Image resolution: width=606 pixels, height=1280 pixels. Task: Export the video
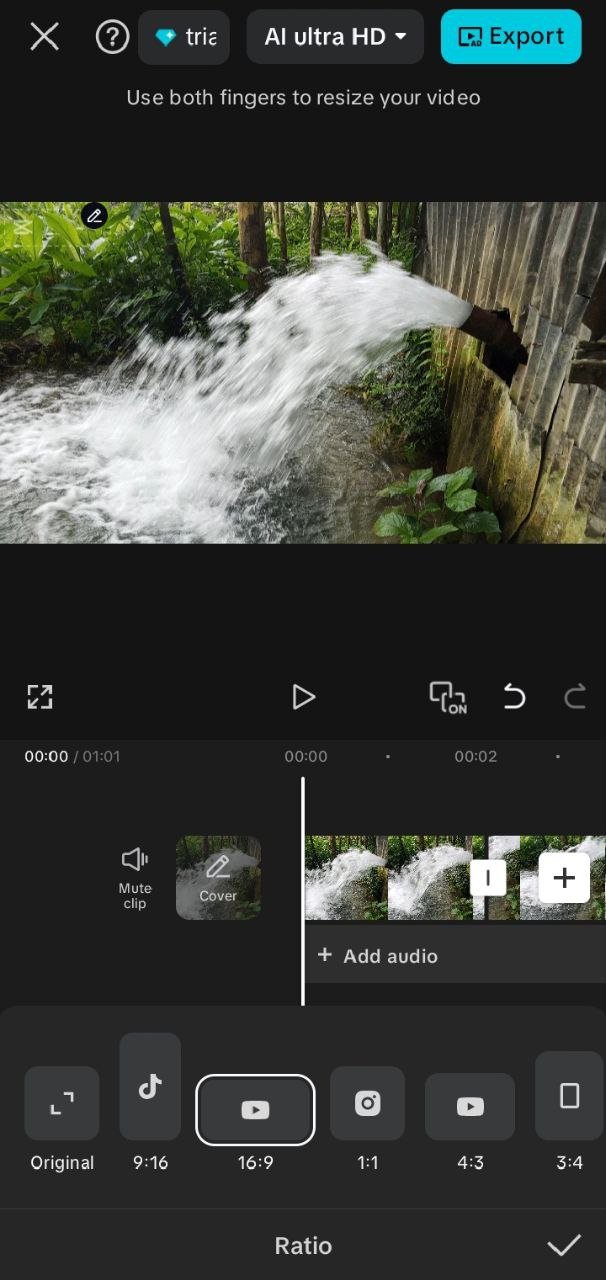click(510, 37)
